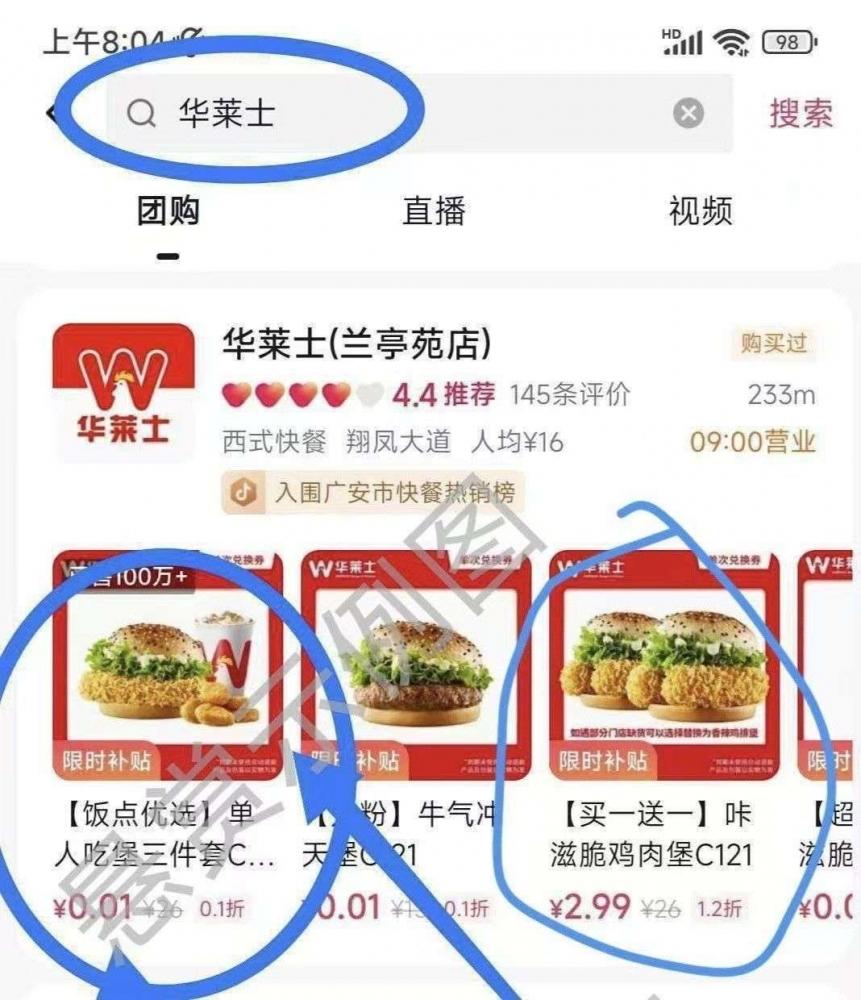Open the 华莱士(兰亭苑店) store page

pos(356,346)
